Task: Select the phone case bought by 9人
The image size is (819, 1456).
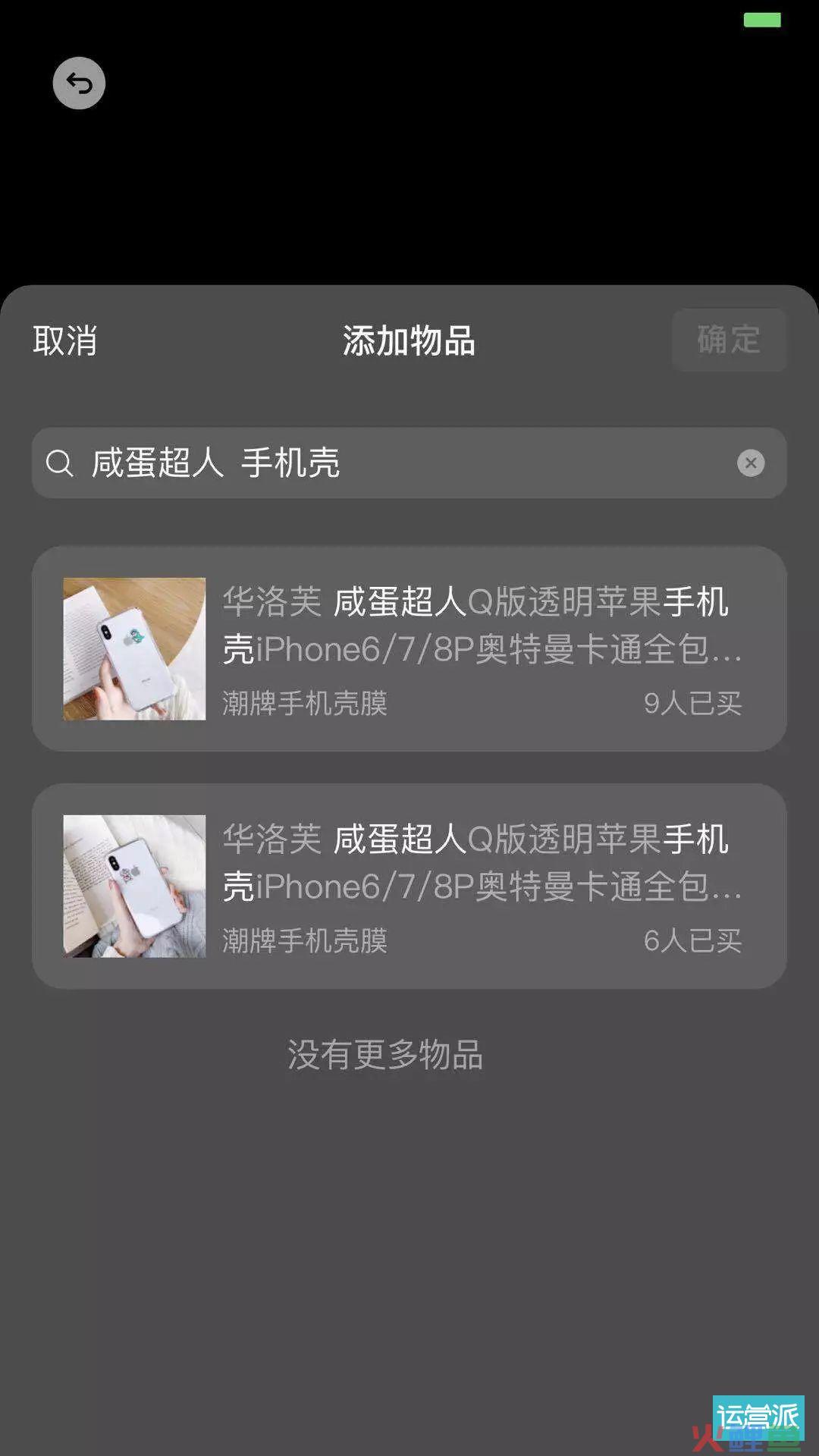Action: click(409, 649)
